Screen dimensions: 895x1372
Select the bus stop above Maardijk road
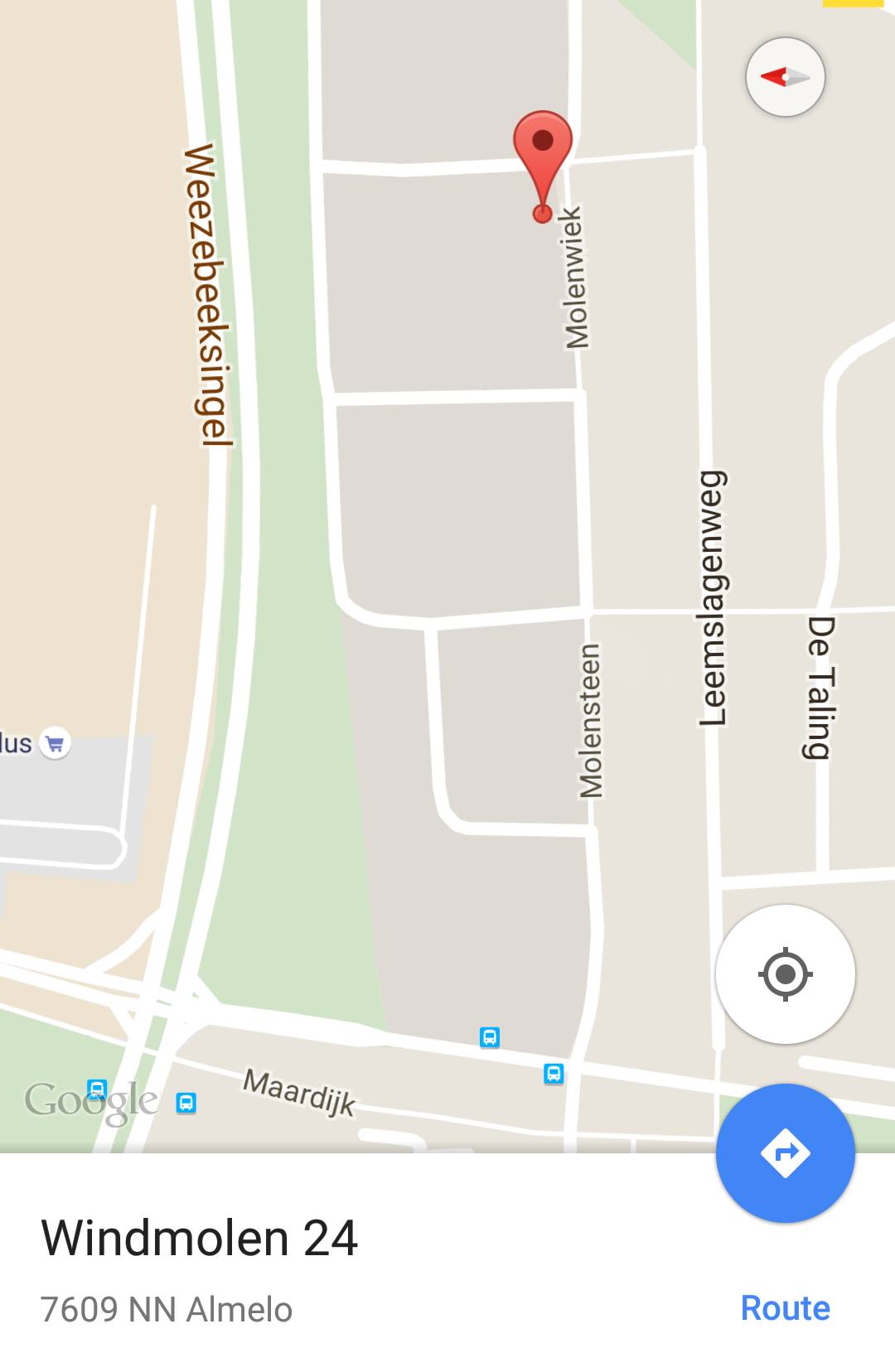tap(490, 1037)
